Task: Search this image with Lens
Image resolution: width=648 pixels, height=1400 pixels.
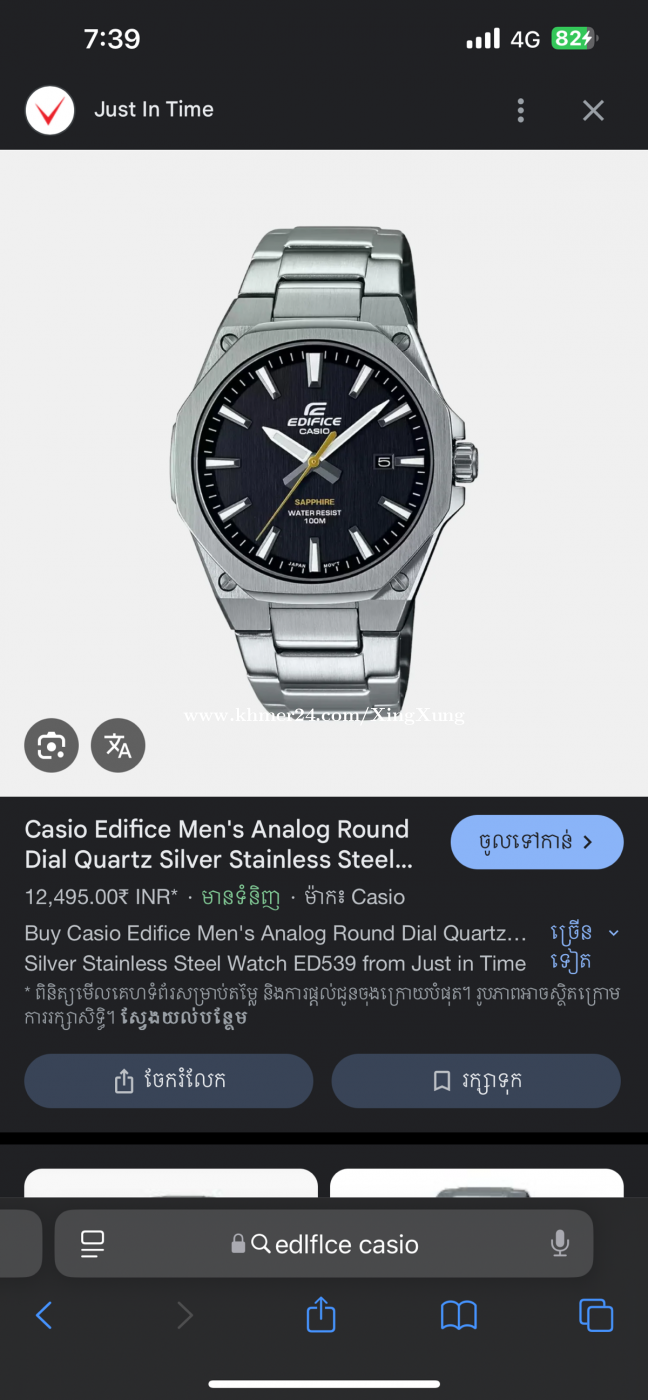Action: [x=52, y=745]
